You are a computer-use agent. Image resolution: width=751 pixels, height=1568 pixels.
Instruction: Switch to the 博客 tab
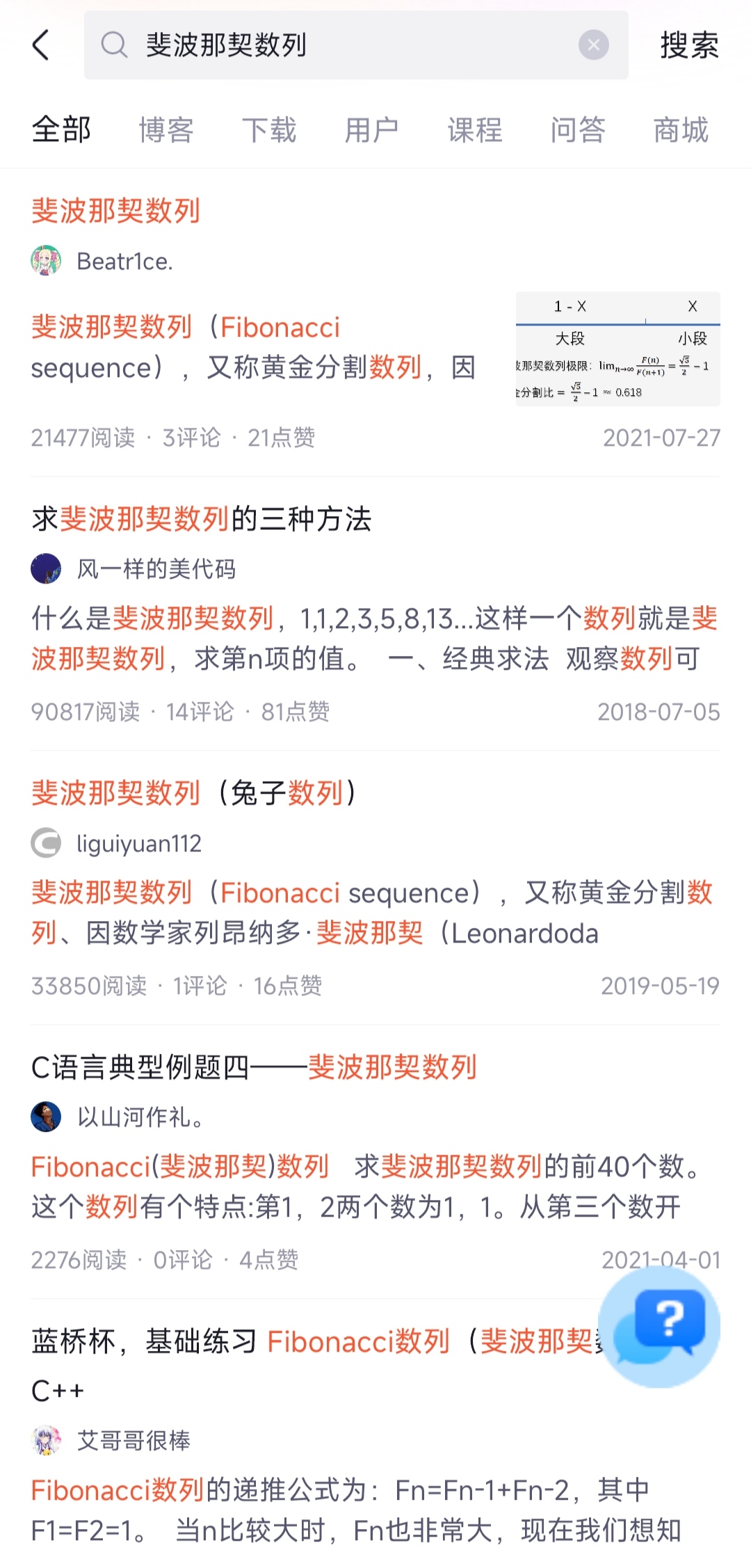point(165,130)
